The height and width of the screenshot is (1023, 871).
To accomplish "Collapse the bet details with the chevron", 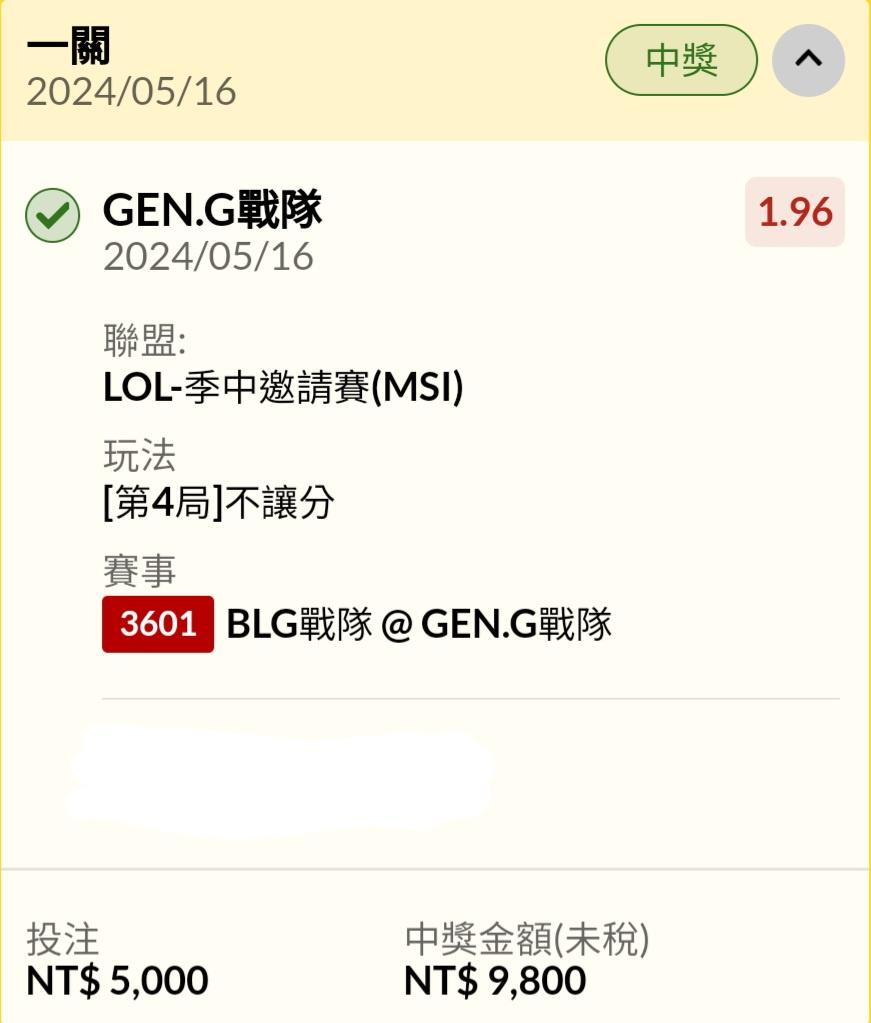I will click(x=808, y=60).
